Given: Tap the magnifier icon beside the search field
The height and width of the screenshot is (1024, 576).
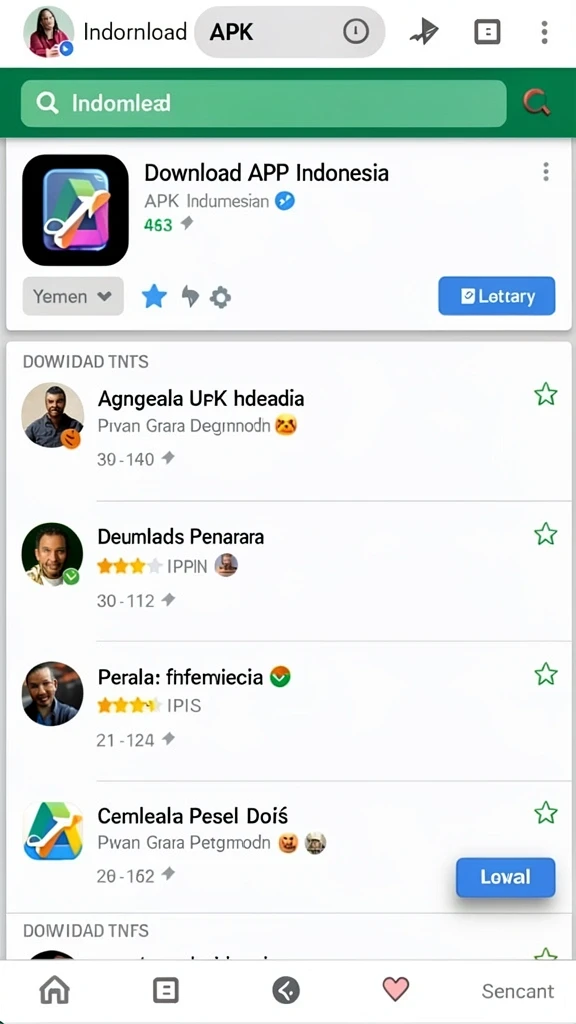Looking at the screenshot, I should point(537,103).
